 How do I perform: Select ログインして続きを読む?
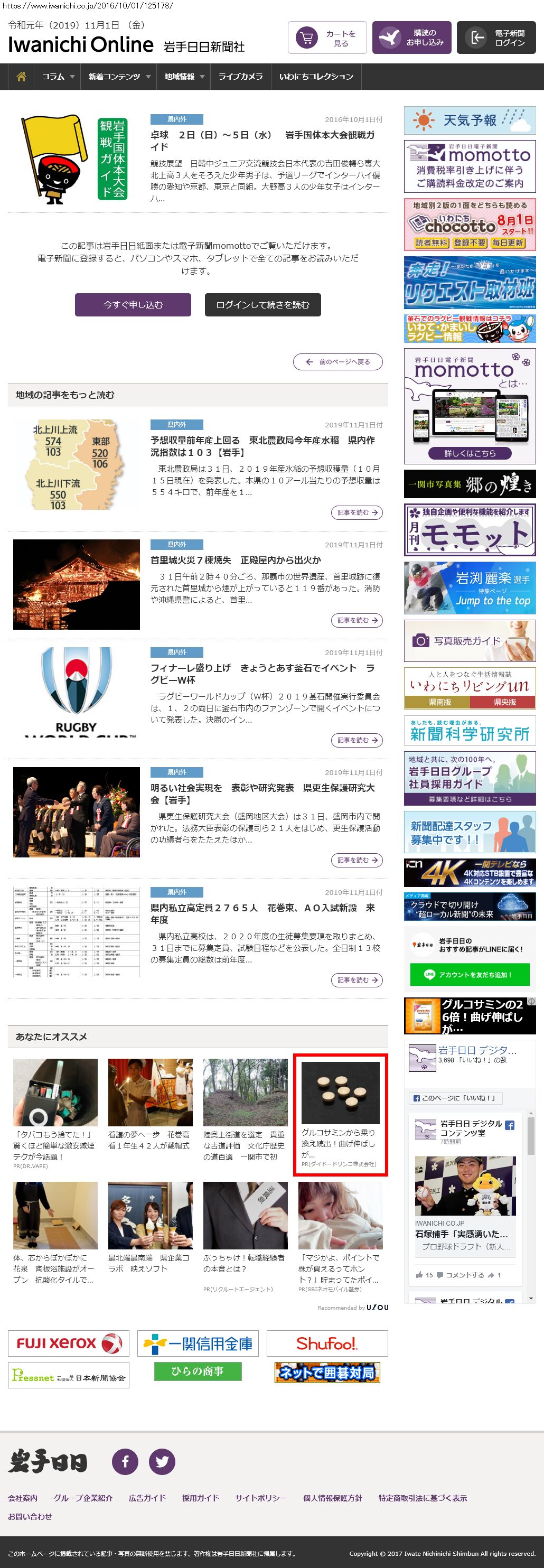click(262, 305)
